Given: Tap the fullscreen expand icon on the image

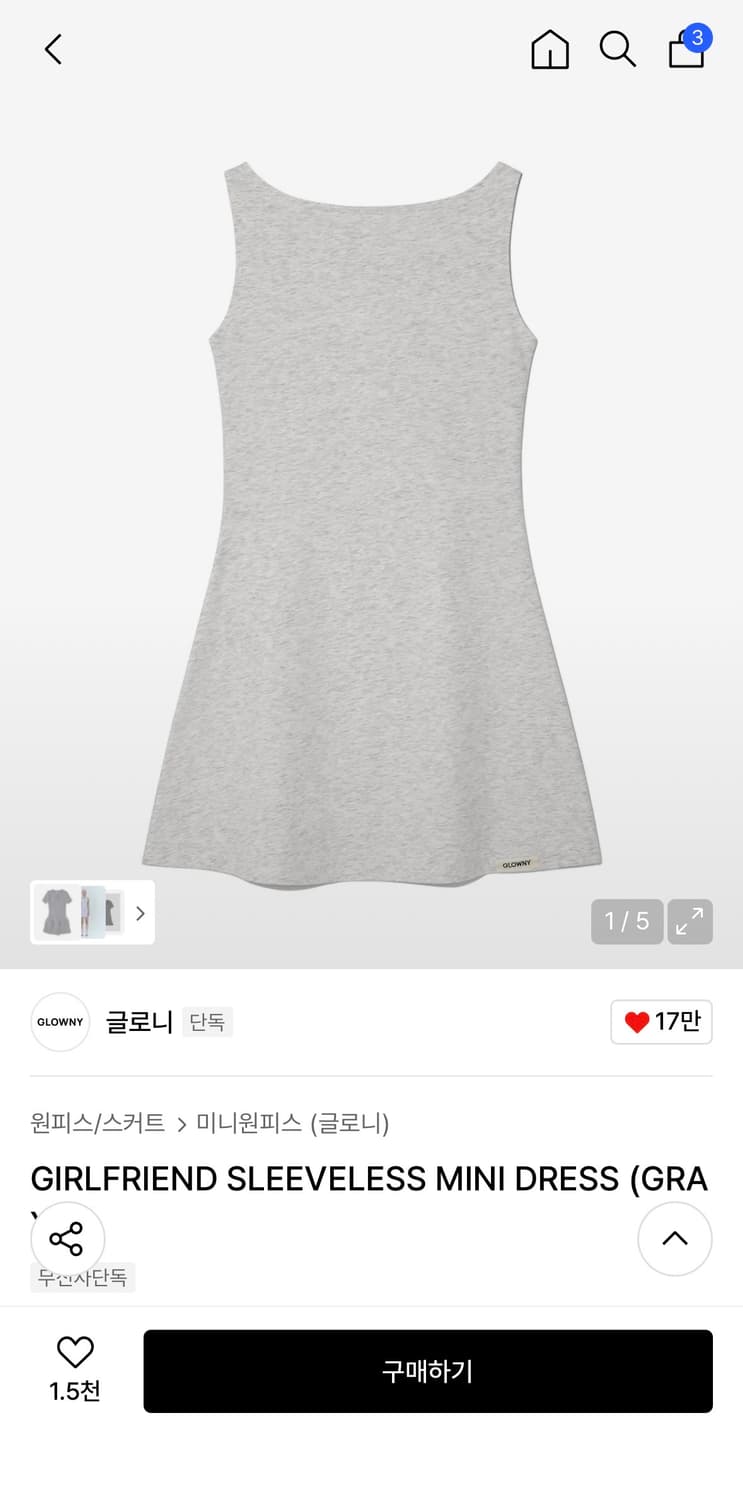Looking at the screenshot, I should 690,921.
